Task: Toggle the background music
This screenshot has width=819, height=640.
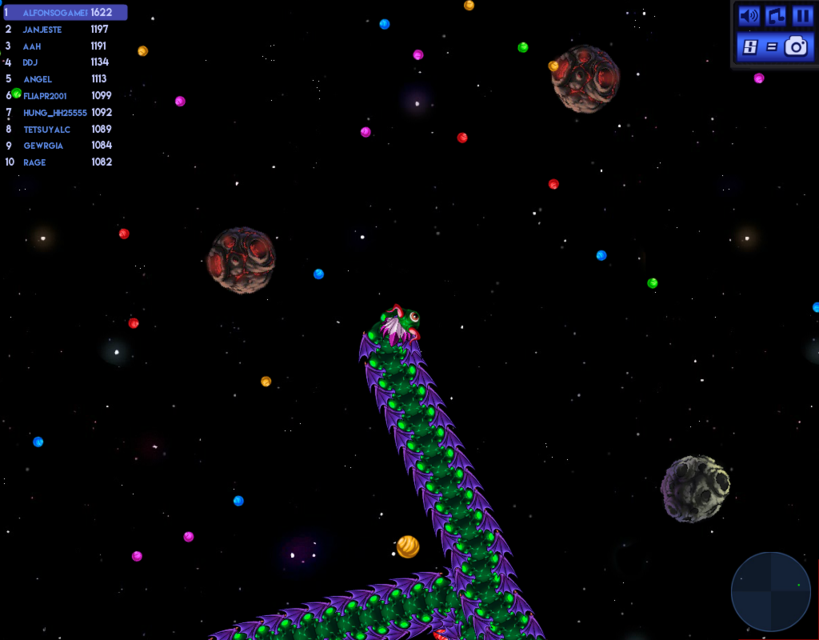Action: point(775,16)
